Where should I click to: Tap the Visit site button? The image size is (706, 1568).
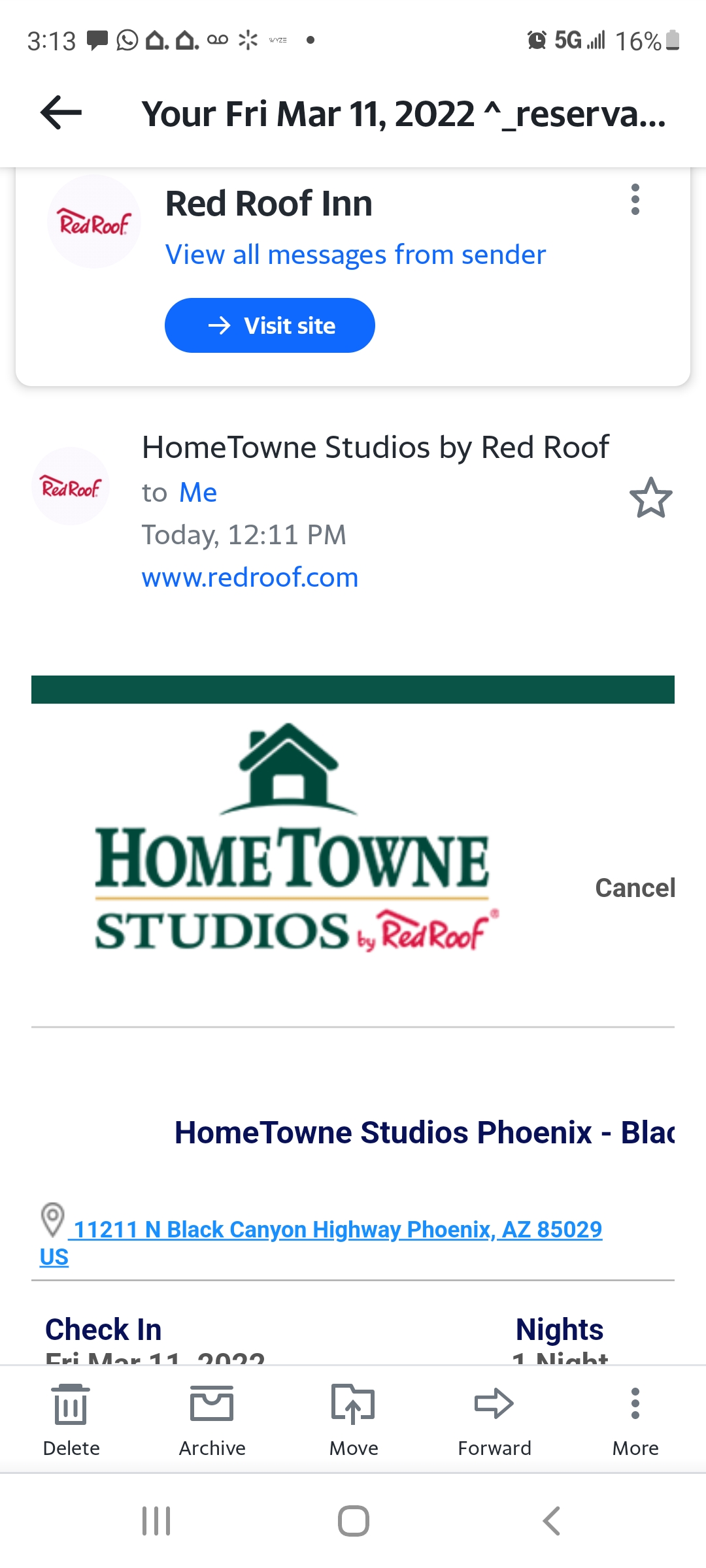pos(269,325)
